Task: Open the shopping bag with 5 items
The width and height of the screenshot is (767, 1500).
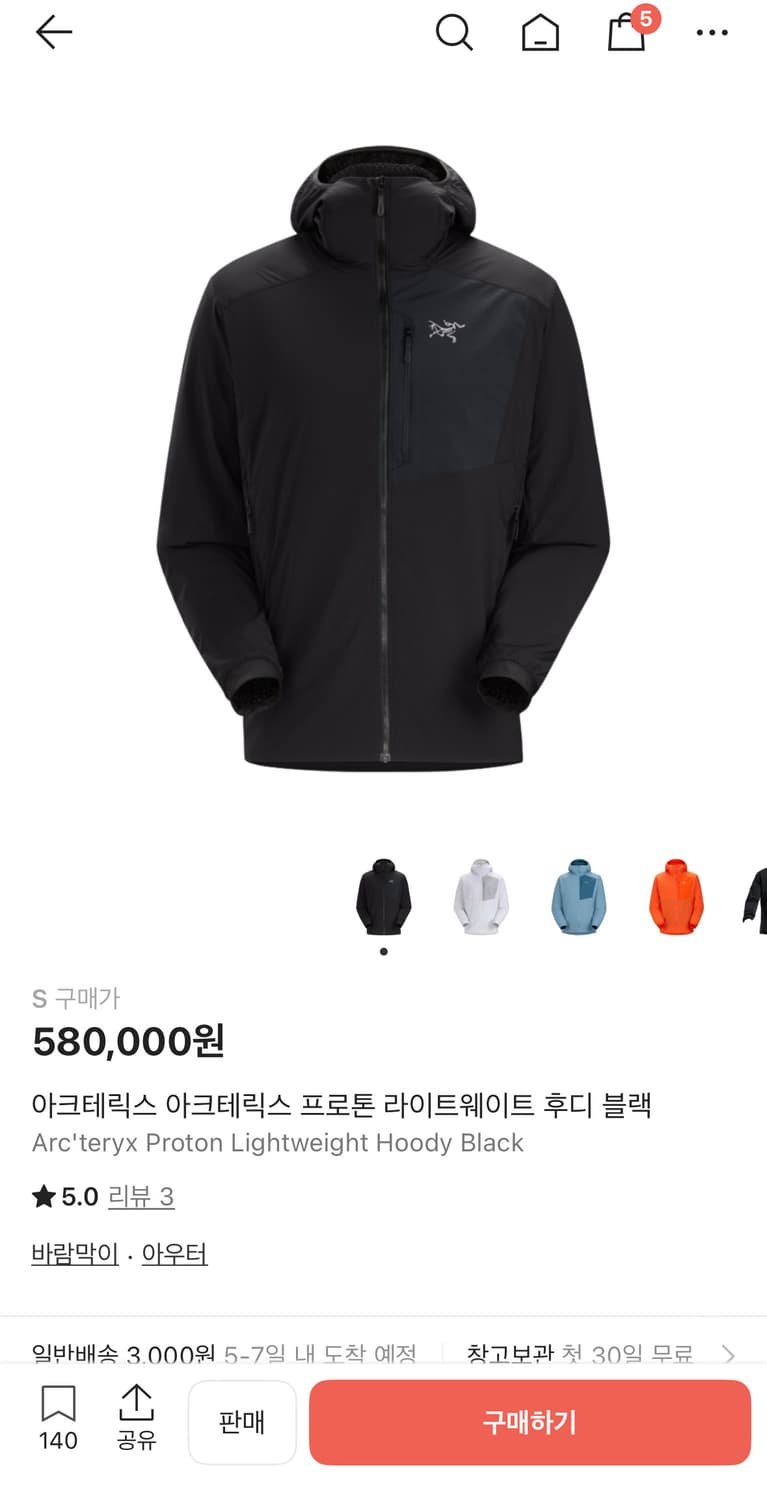Action: tap(625, 34)
